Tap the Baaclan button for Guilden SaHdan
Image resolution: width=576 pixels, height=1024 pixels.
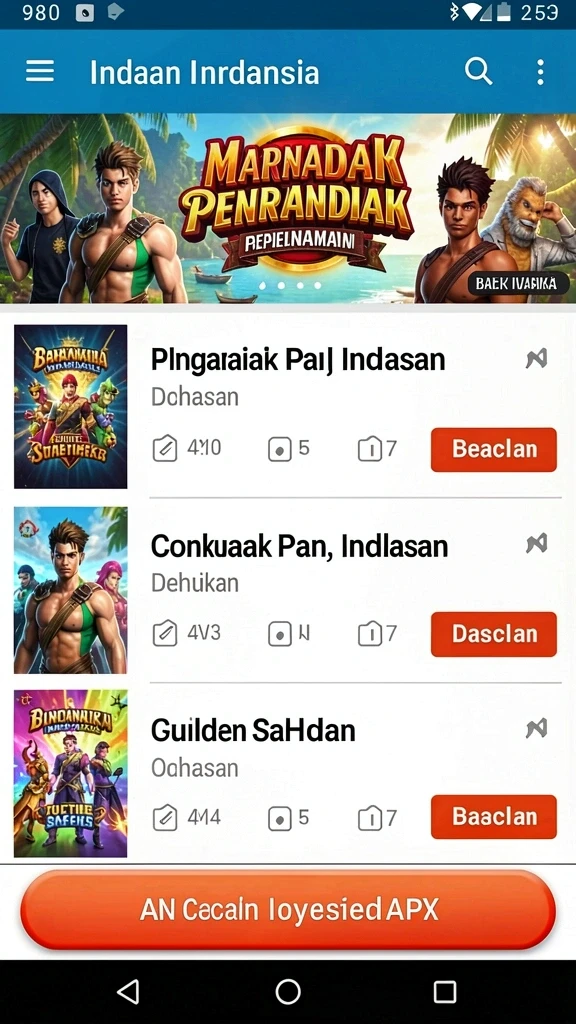click(x=494, y=816)
